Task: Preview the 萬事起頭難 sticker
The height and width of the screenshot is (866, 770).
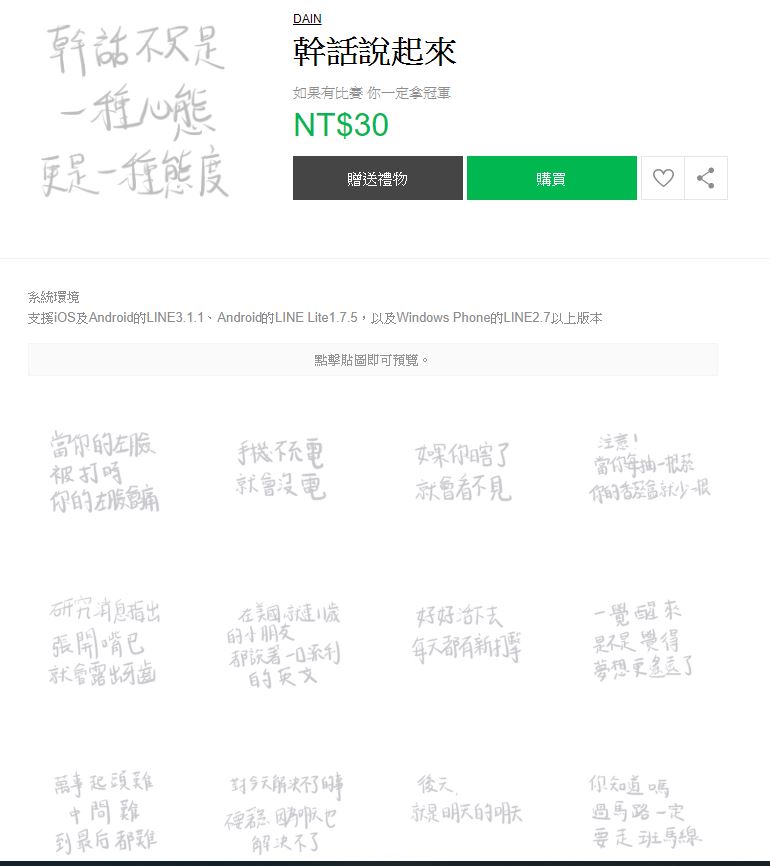Action: (104, 808)
